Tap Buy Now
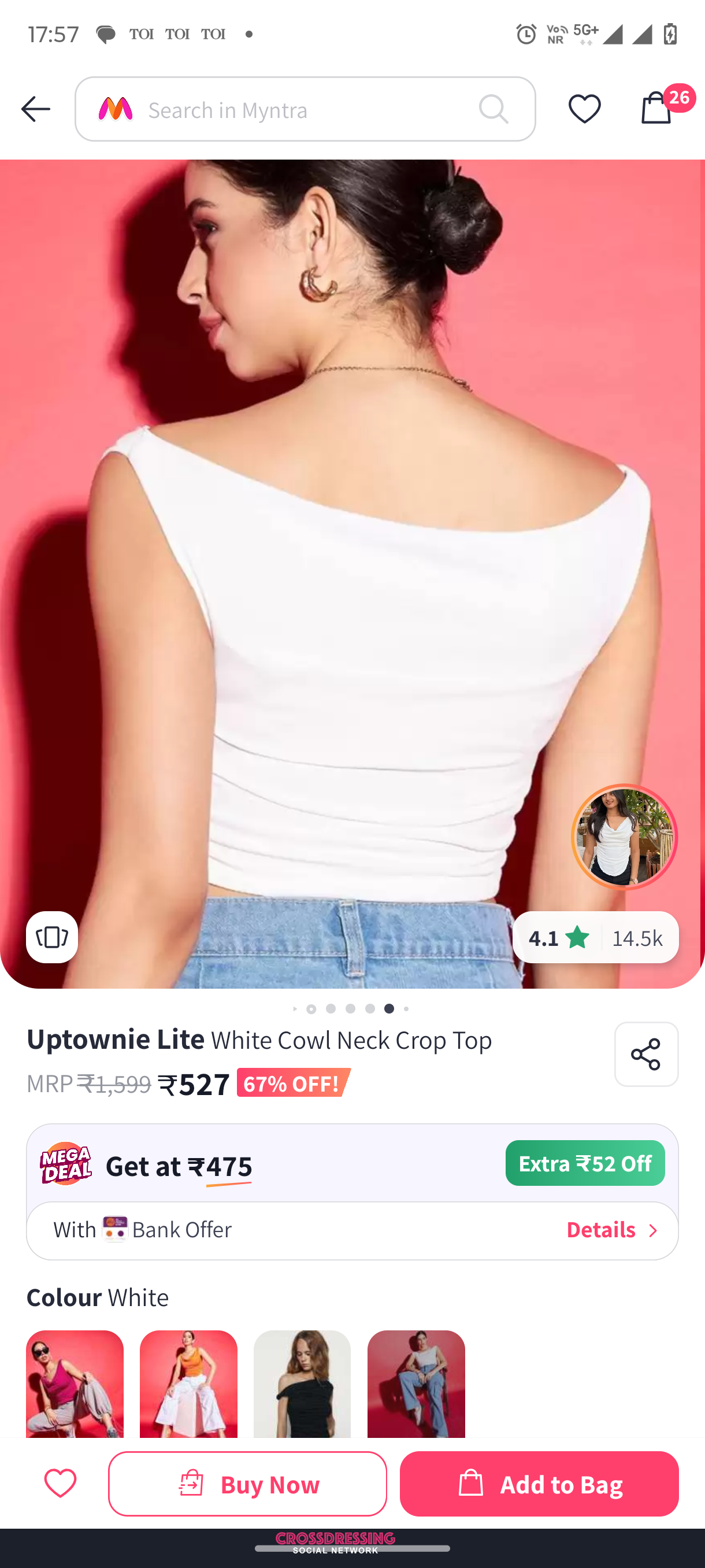This screenshot has width=705, height=1568. click(x=247, y=1484)
